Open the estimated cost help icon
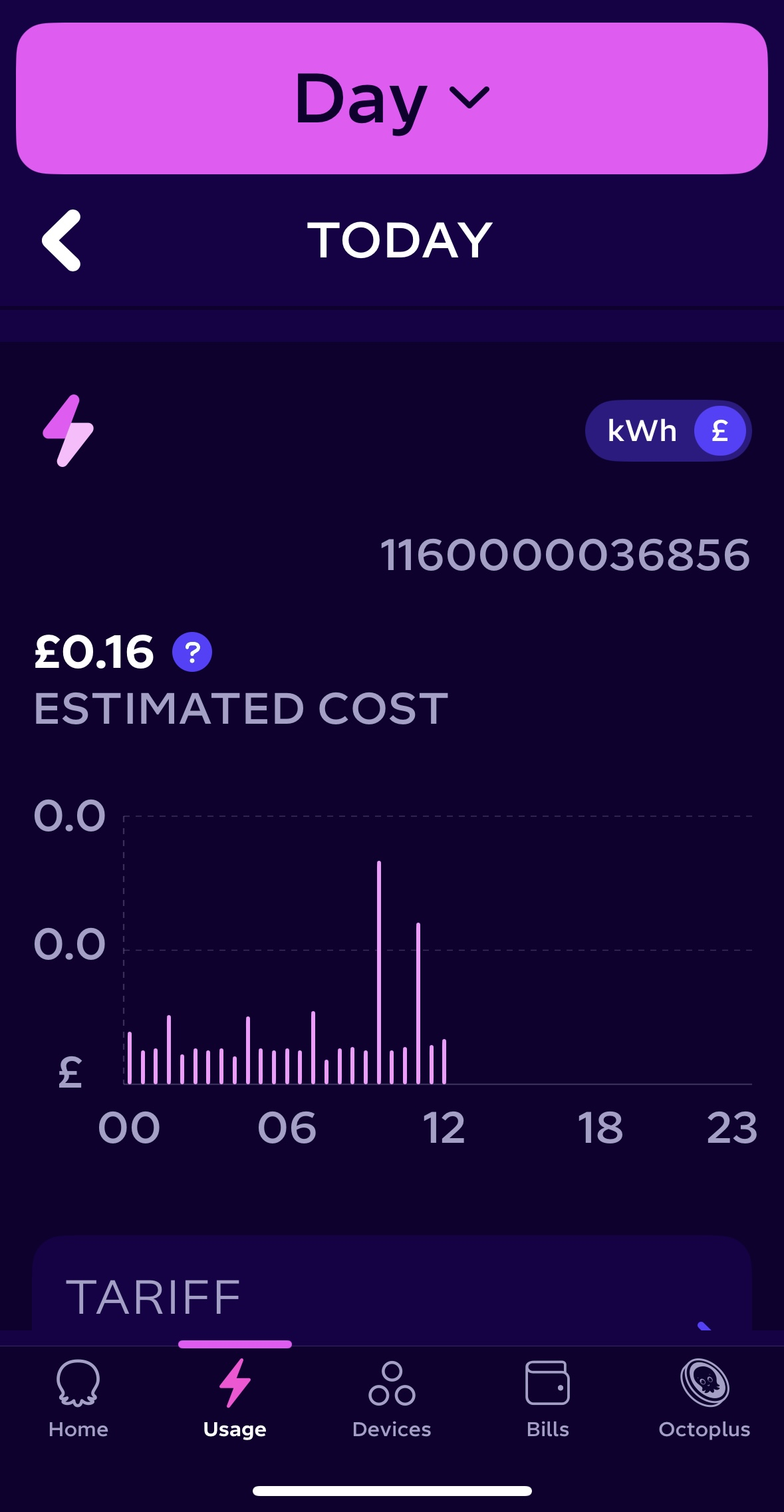 coord(192,652)
